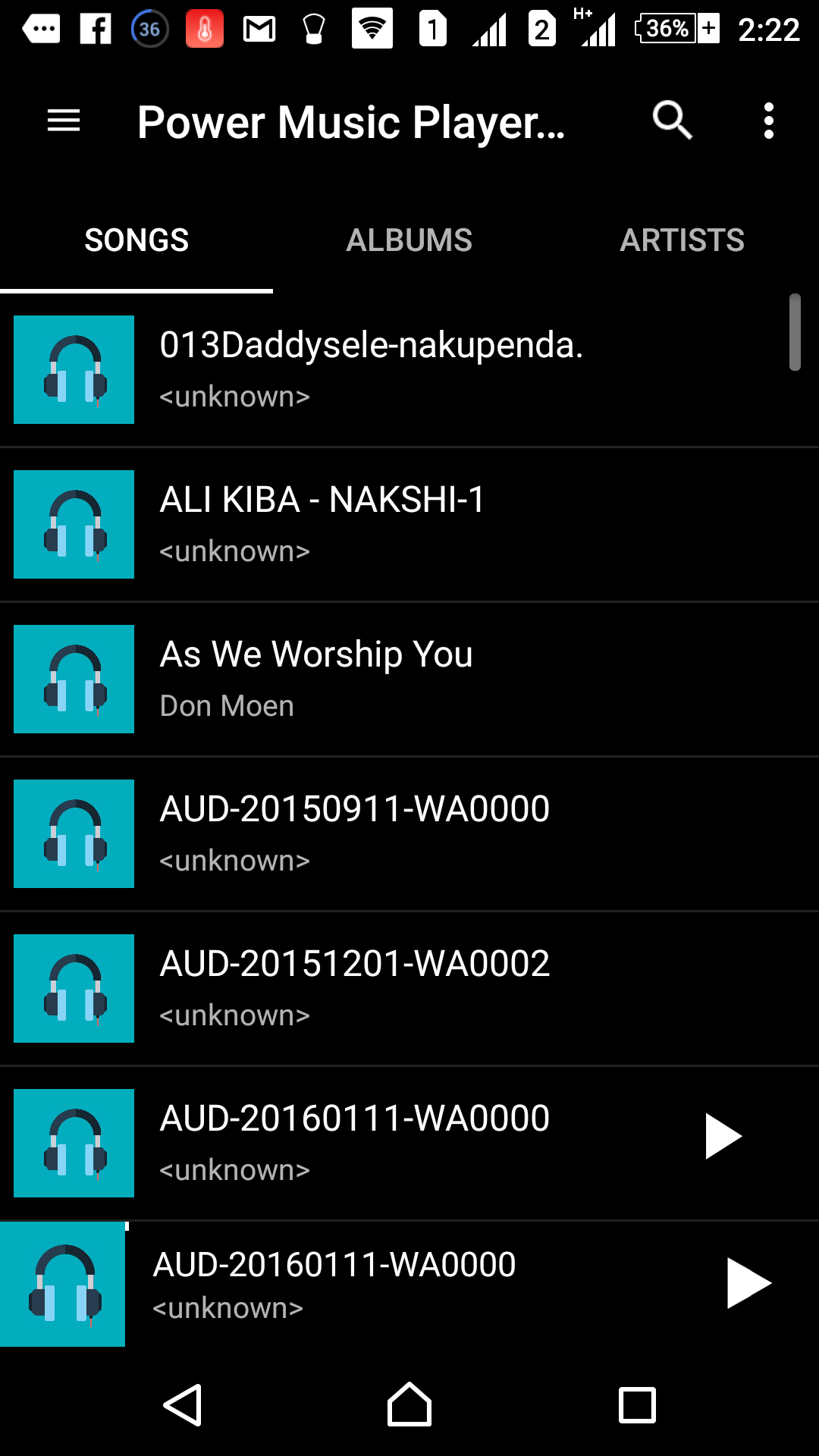Play AUD-20160111-WA0000 using its play button

coord(724,1135)
